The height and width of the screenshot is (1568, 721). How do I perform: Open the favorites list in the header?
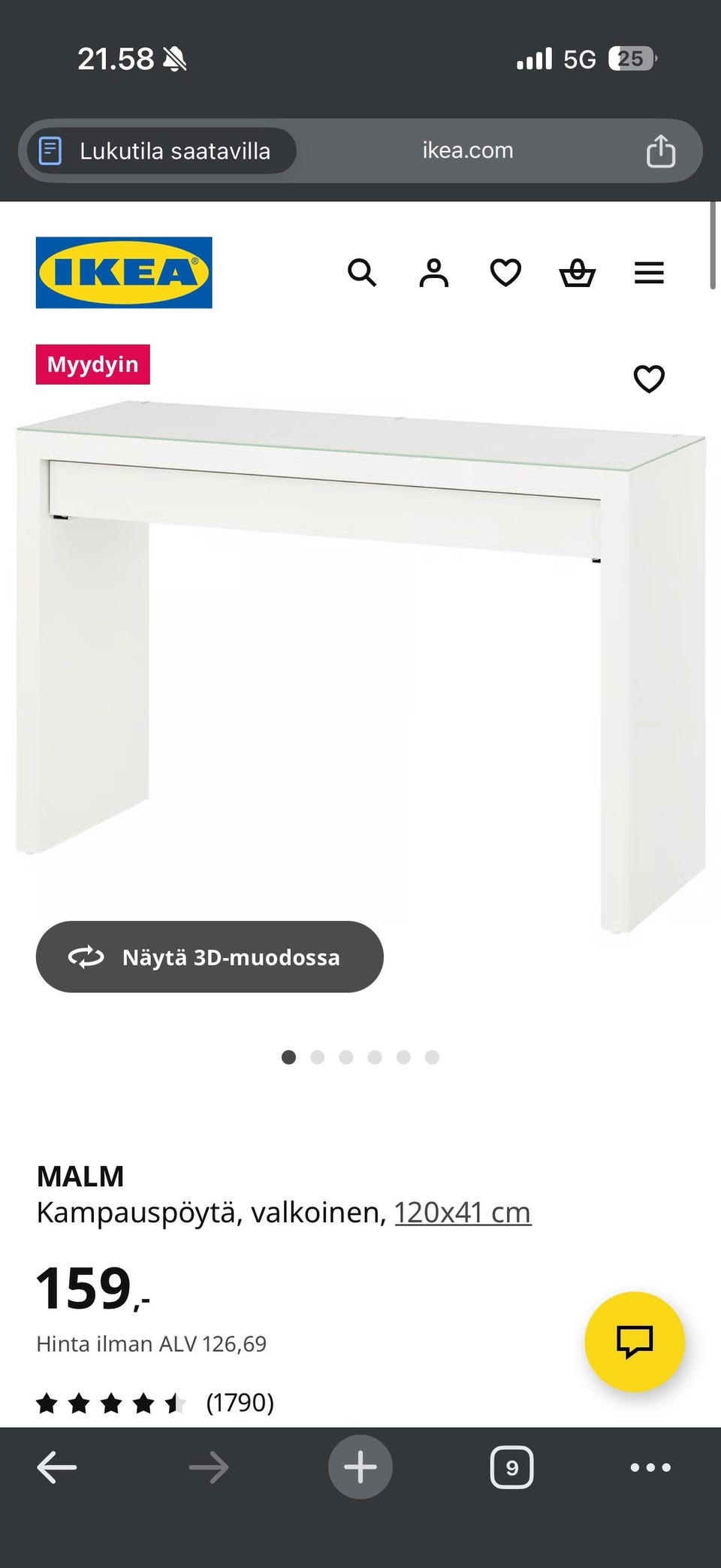tap(505, 273)
